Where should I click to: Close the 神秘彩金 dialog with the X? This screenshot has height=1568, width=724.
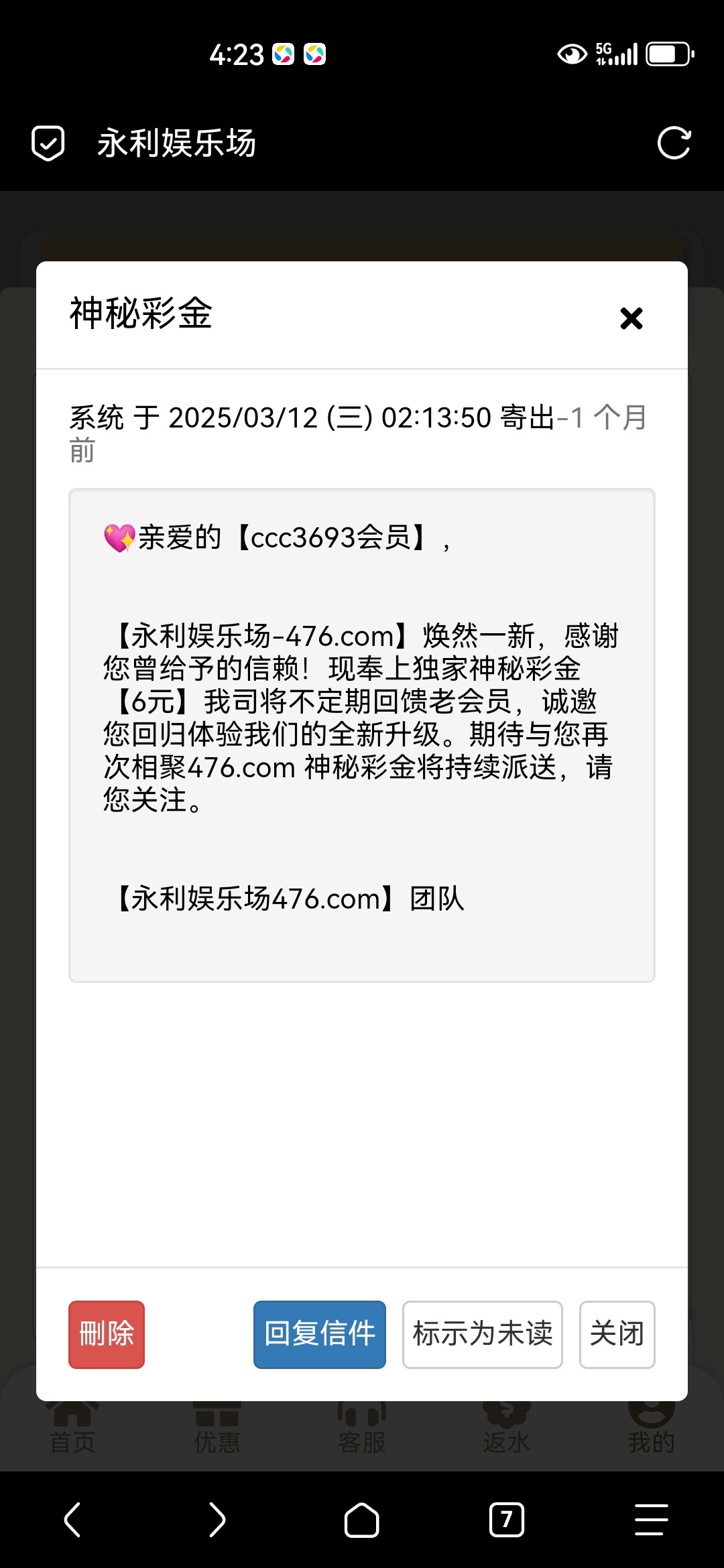pos(631,318)
